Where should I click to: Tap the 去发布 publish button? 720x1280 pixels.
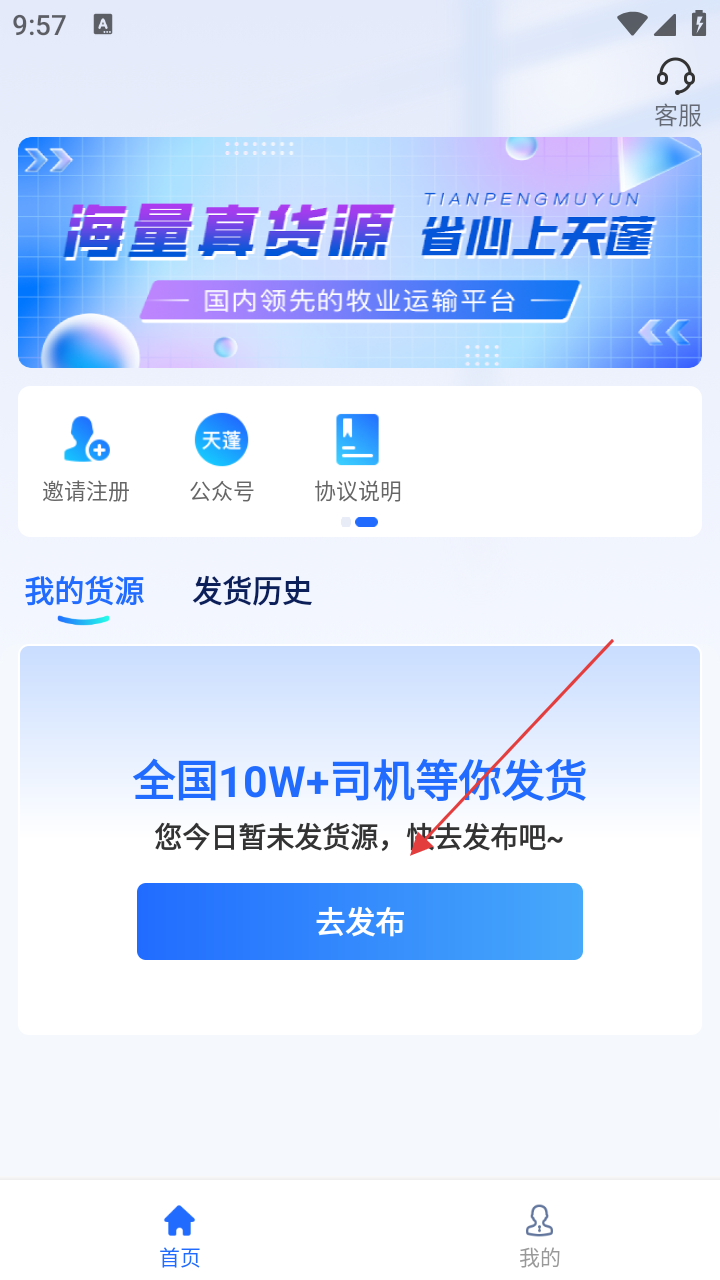[360, 921]
